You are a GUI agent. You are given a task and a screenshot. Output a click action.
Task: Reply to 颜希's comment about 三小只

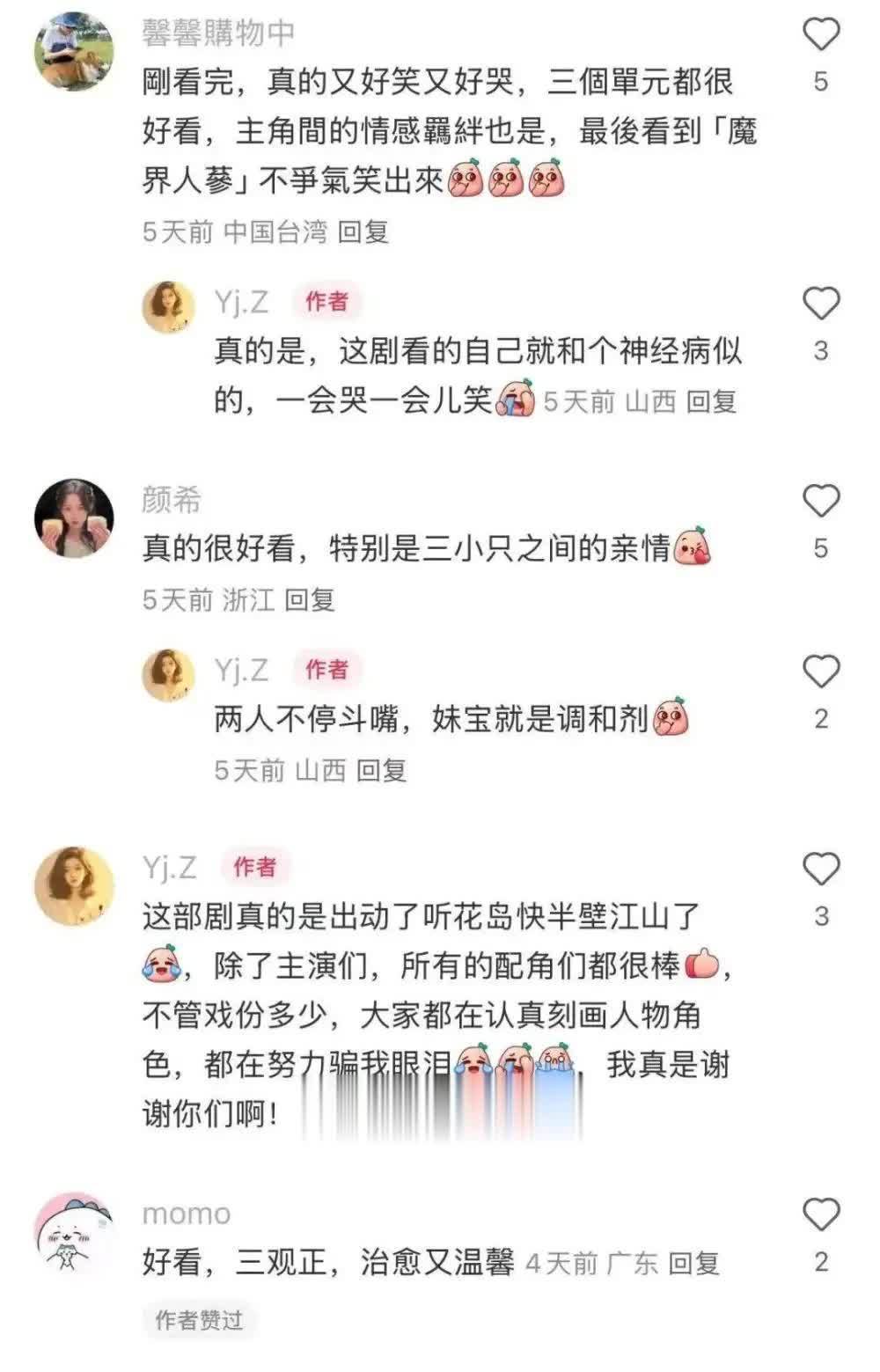click(310, 600)
